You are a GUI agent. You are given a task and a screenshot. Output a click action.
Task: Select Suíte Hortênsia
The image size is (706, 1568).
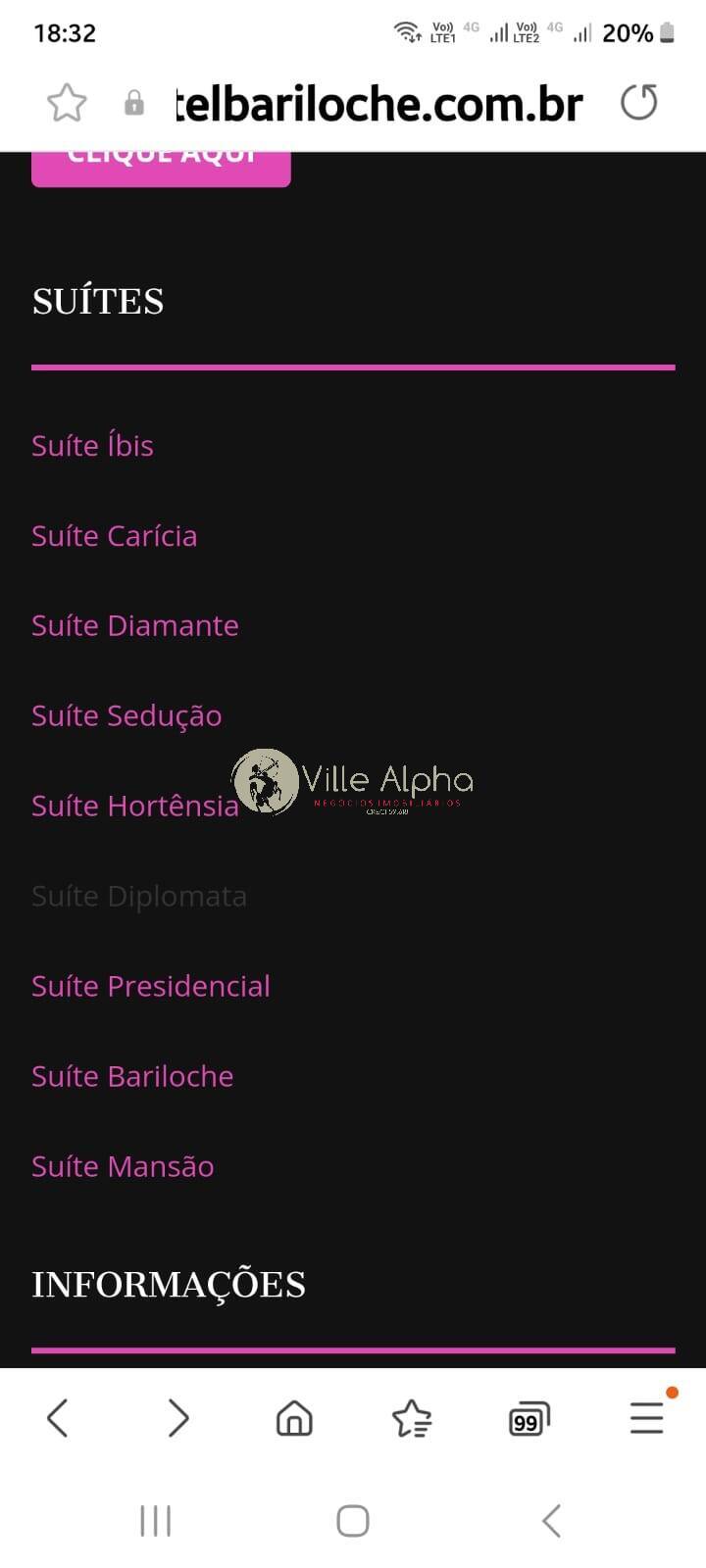135,806
